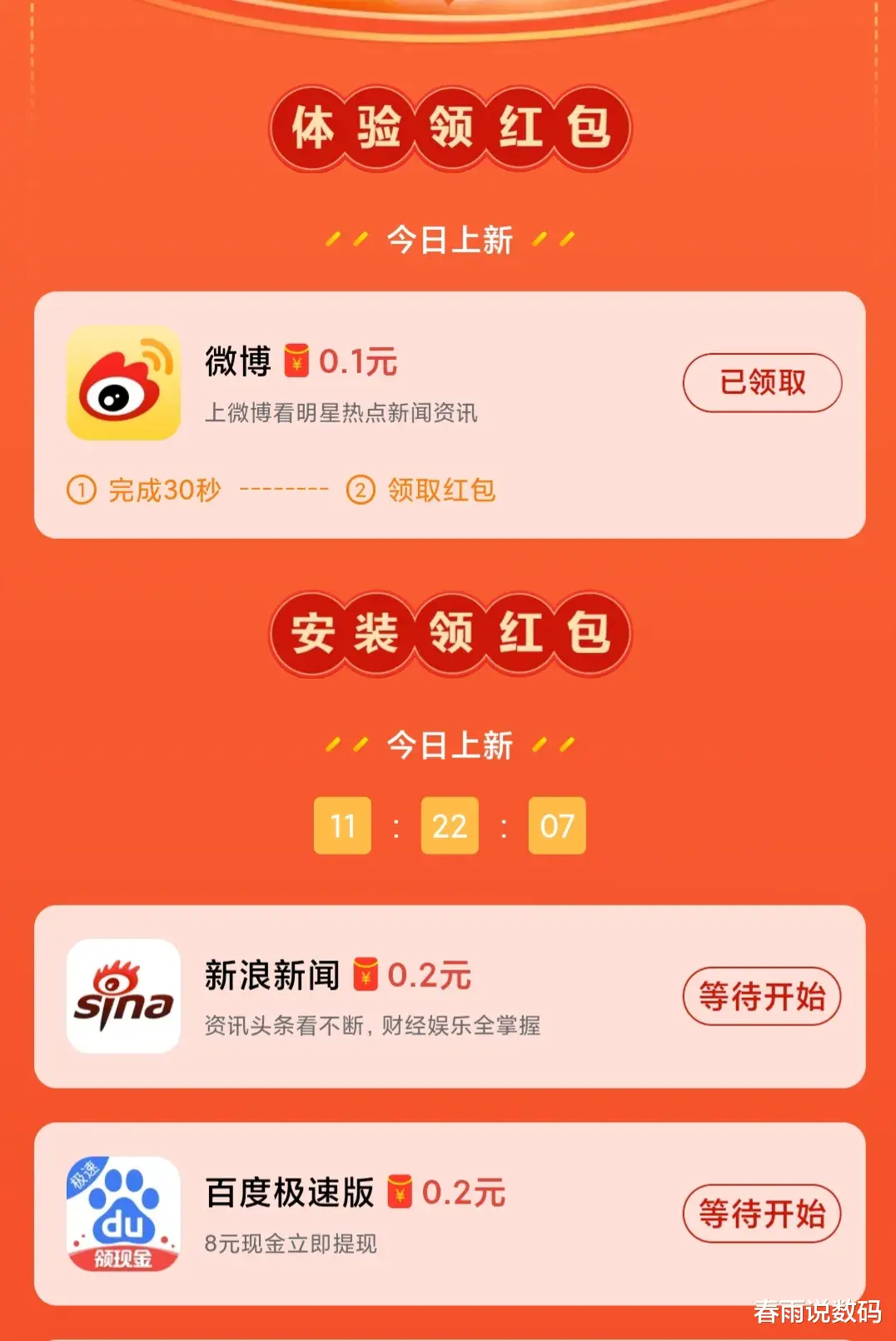The image size is (896, 1341).
Task: Select the upper 今日上新 label
Action: click(448, 238)
